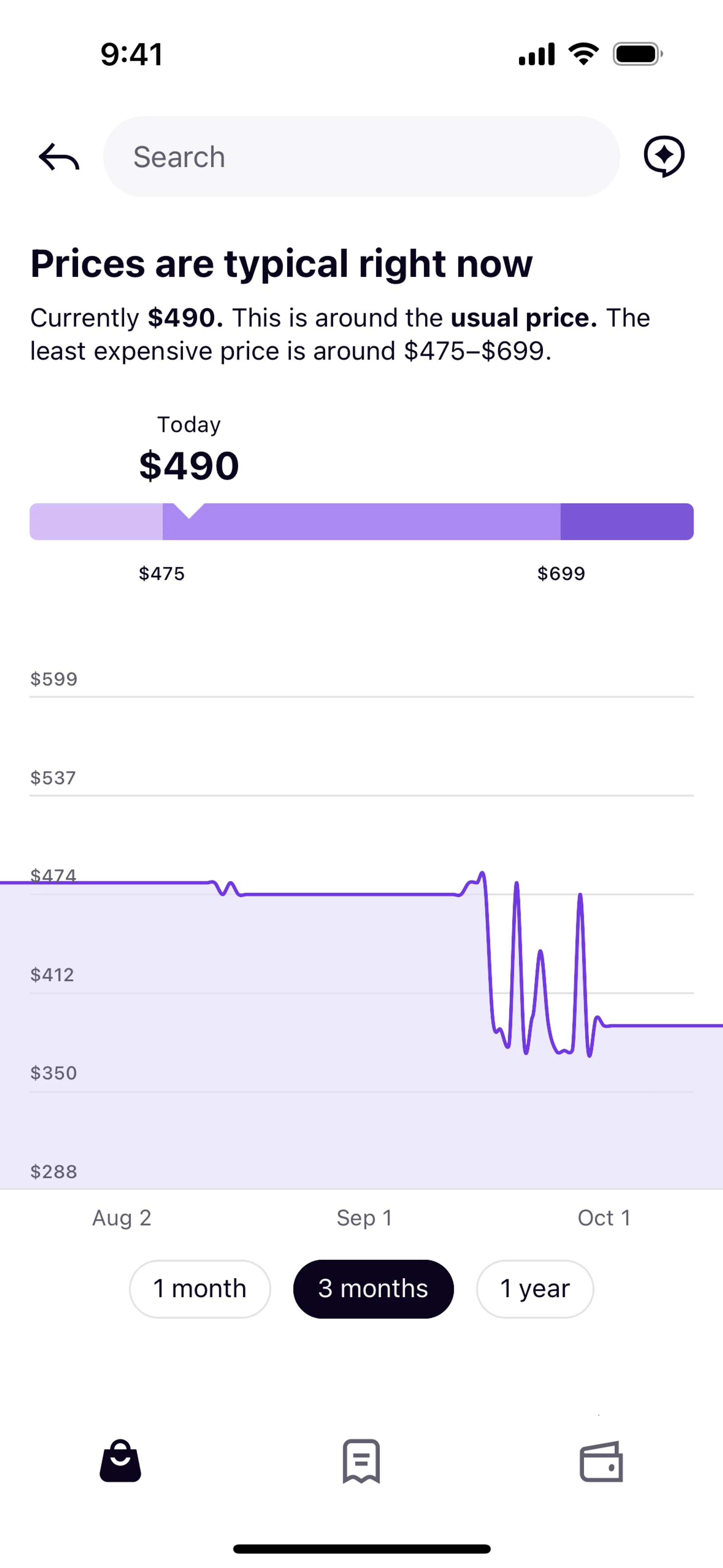Open the shopping bag tab
This screenshot has width=723, height=1568.
click(120, 1461)
